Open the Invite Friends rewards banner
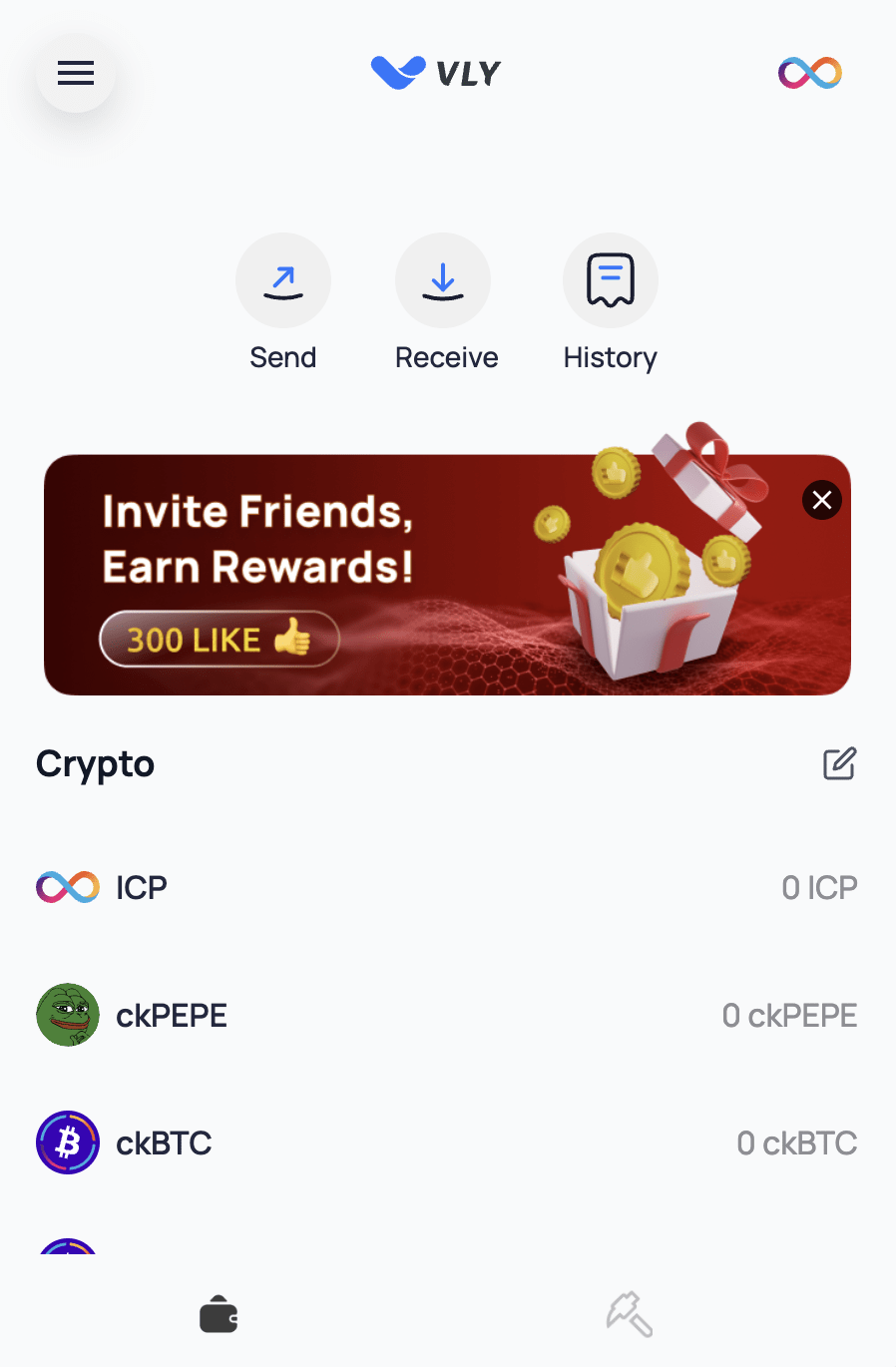Screen dimensions: 896x1367 point(399,576)
